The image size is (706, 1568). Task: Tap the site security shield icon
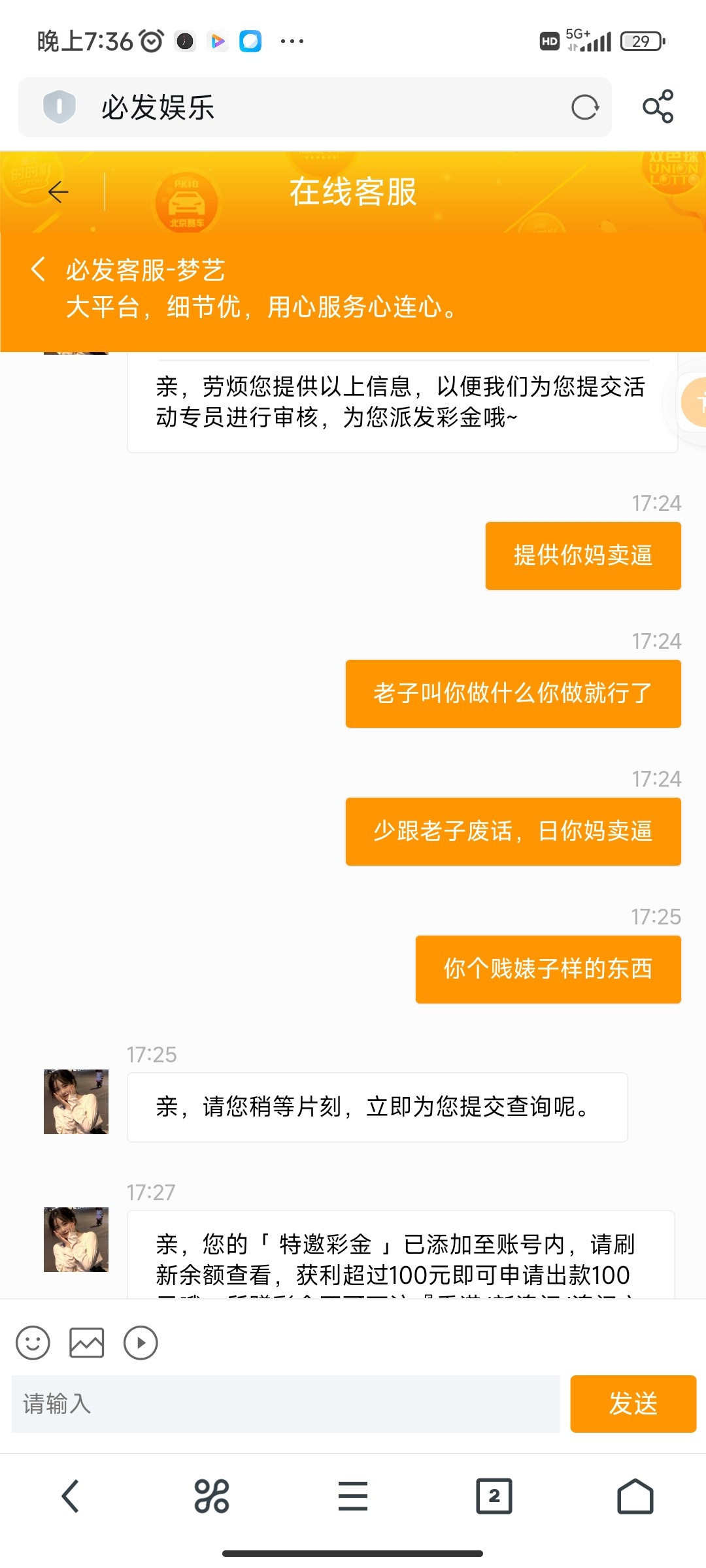pos(59,106)
